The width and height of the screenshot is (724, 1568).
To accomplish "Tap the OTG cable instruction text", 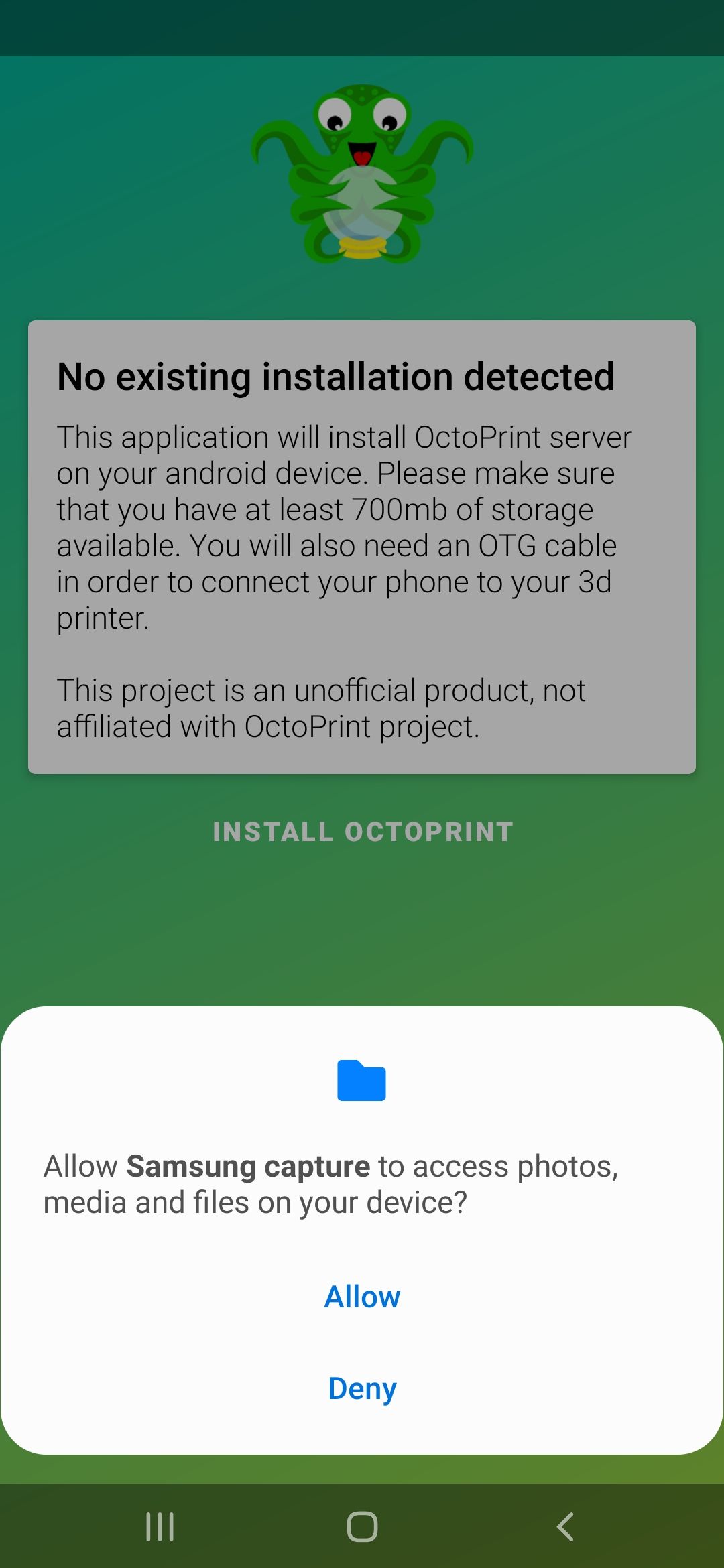I will click(335, 545).
